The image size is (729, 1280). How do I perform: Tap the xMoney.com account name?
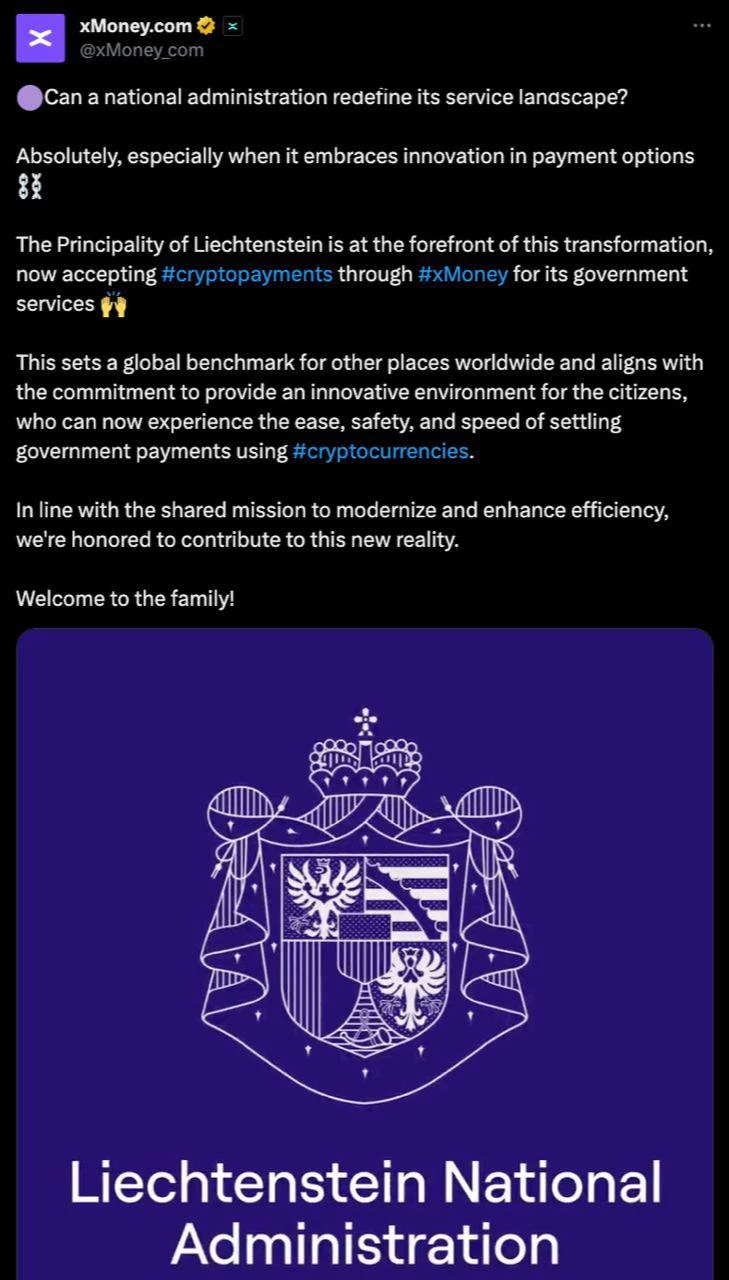pyautogui.click(x=135, y=27)
